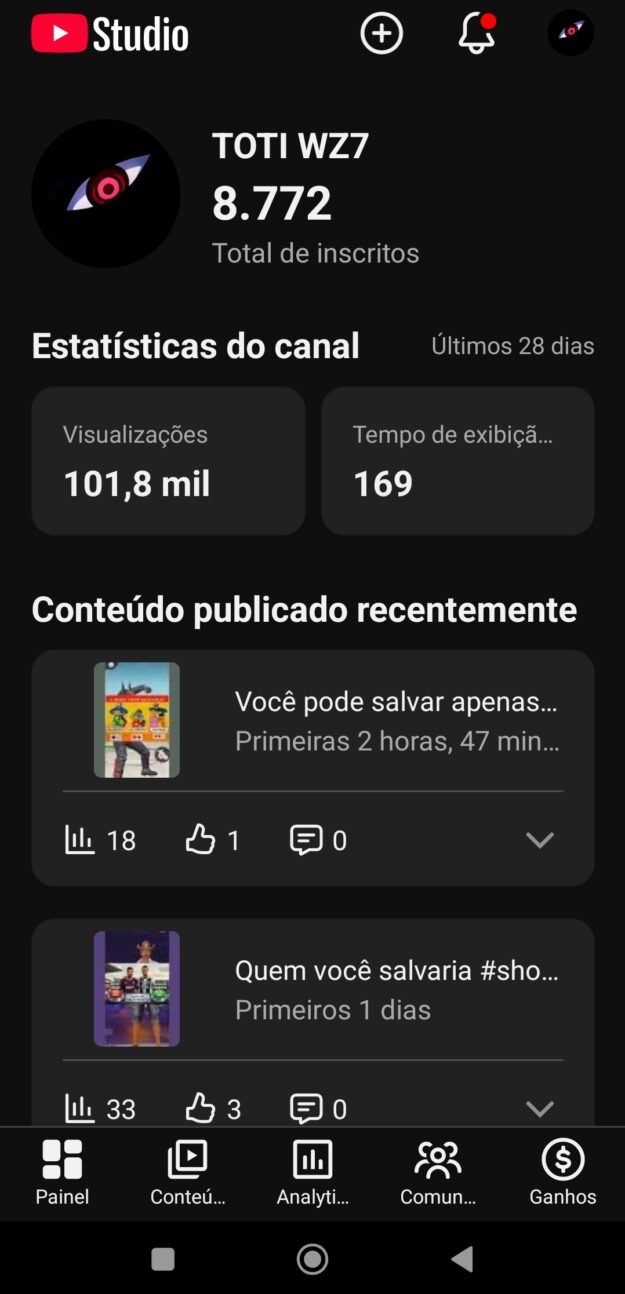This screenshot has height=1294, width=625.
Task: Select the Comunidade tab
Action: (437, 1172)
